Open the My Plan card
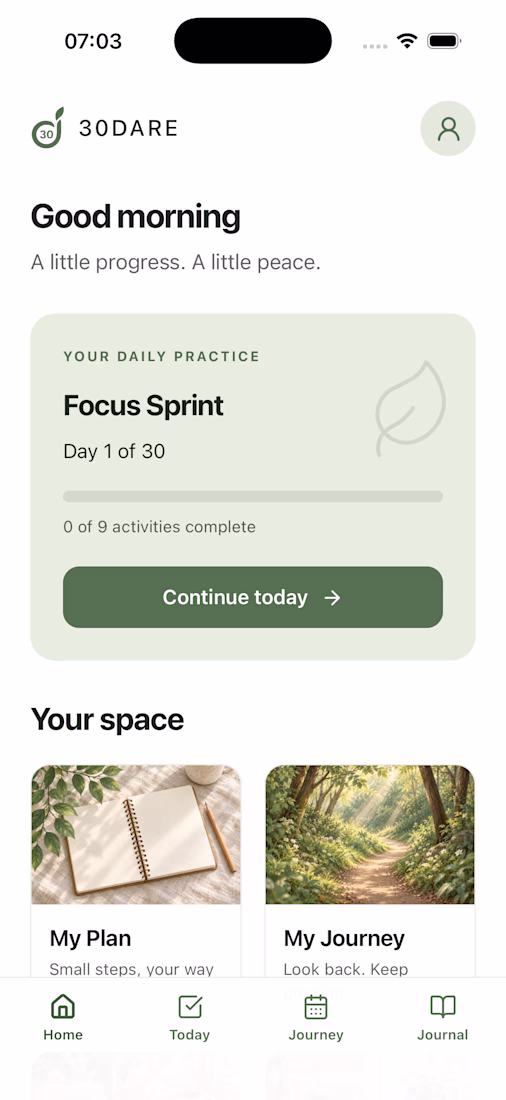Image resolution: width=506 pixels, height=1100 pixels. [136, 871]
